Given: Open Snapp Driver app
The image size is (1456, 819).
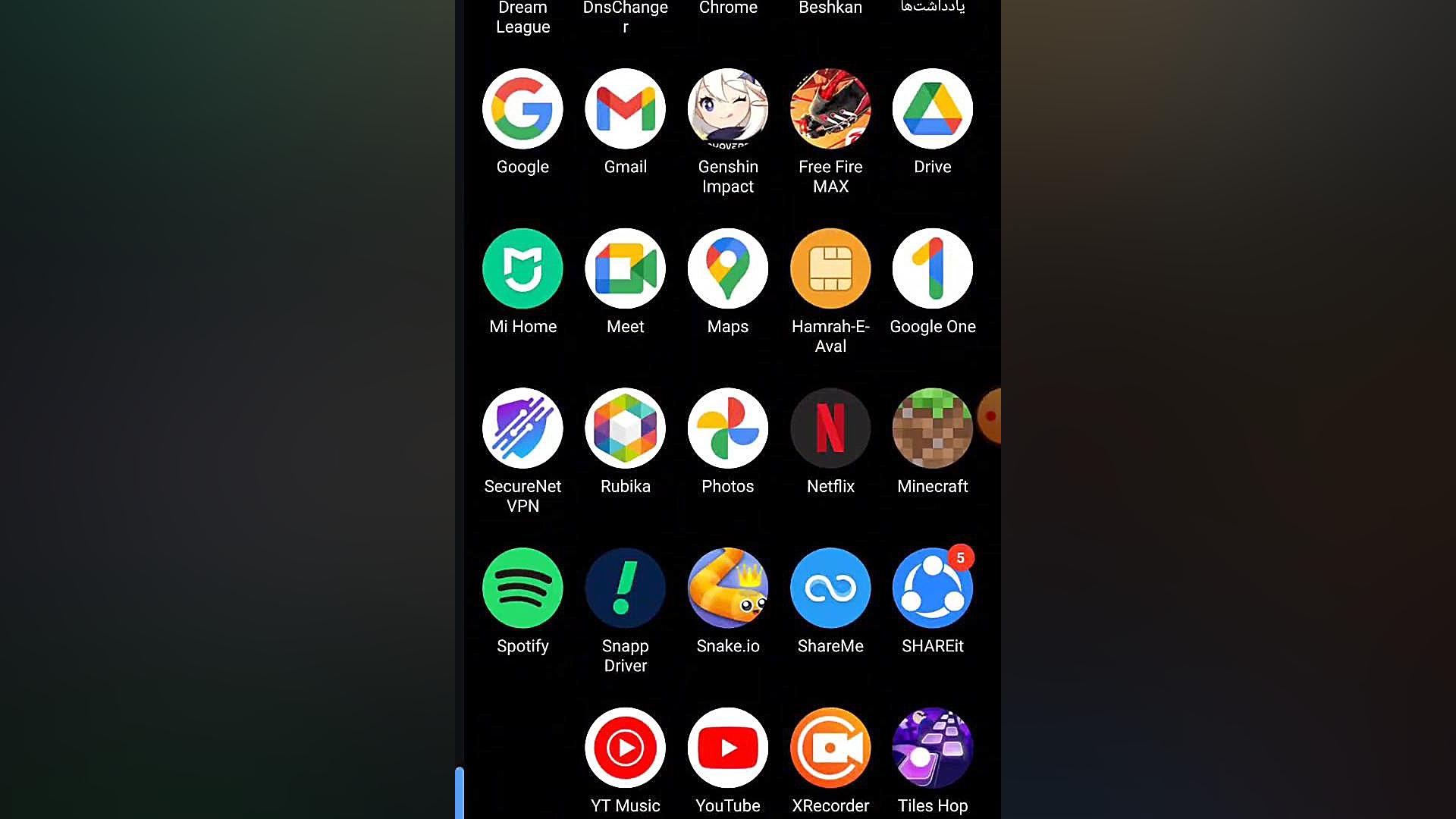Looking at the screenshot, I should (625, 588).
